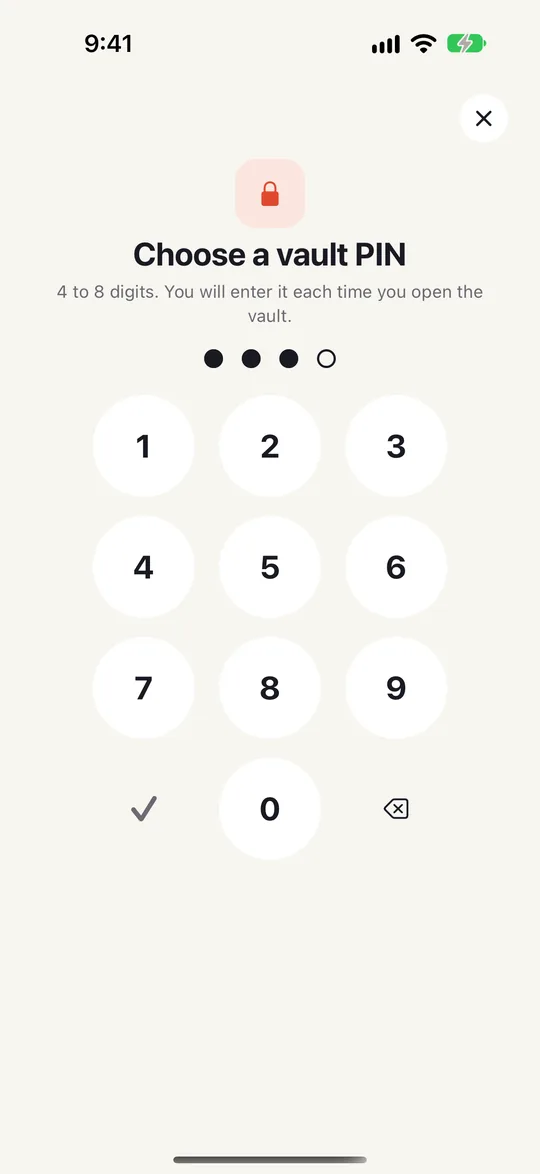This screenshot has width=540, height=1174.
Task: Tap the 6 key
Action: coord(396,567)
